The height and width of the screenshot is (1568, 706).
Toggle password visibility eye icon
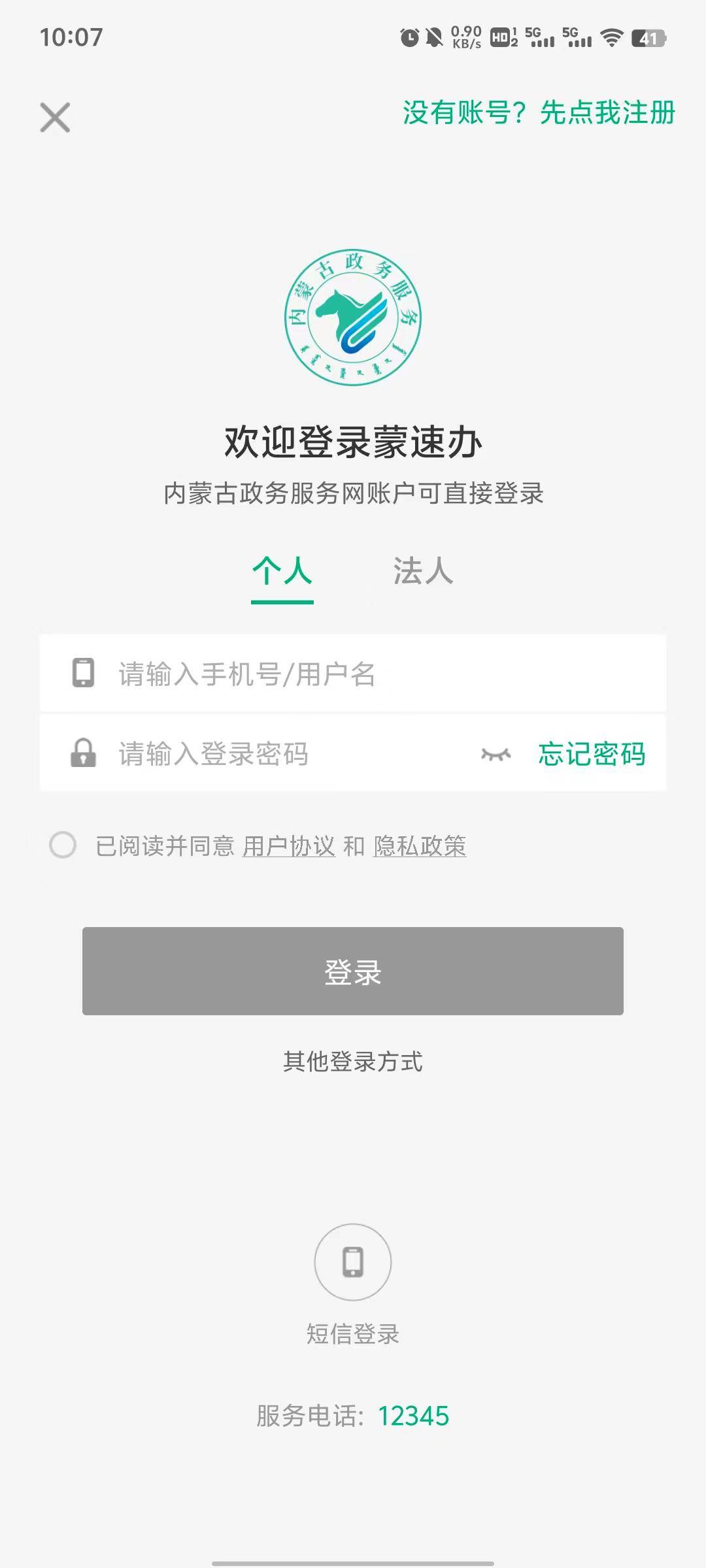pyautogui.click(x=496, y=754)
